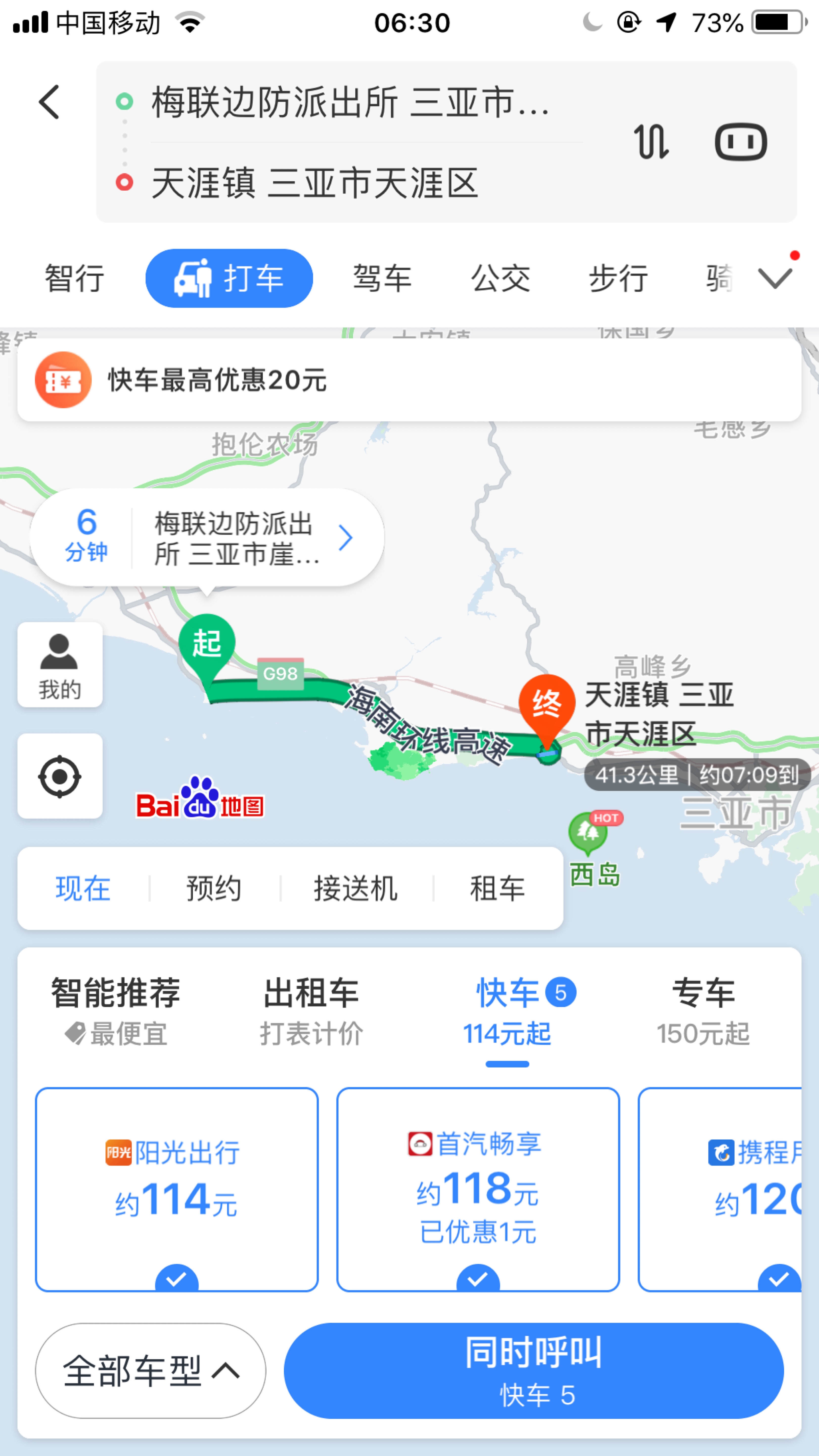Recenter map to current location
Screen dimensions: 819x1456
pyautogui.click(x=60, y=776)
